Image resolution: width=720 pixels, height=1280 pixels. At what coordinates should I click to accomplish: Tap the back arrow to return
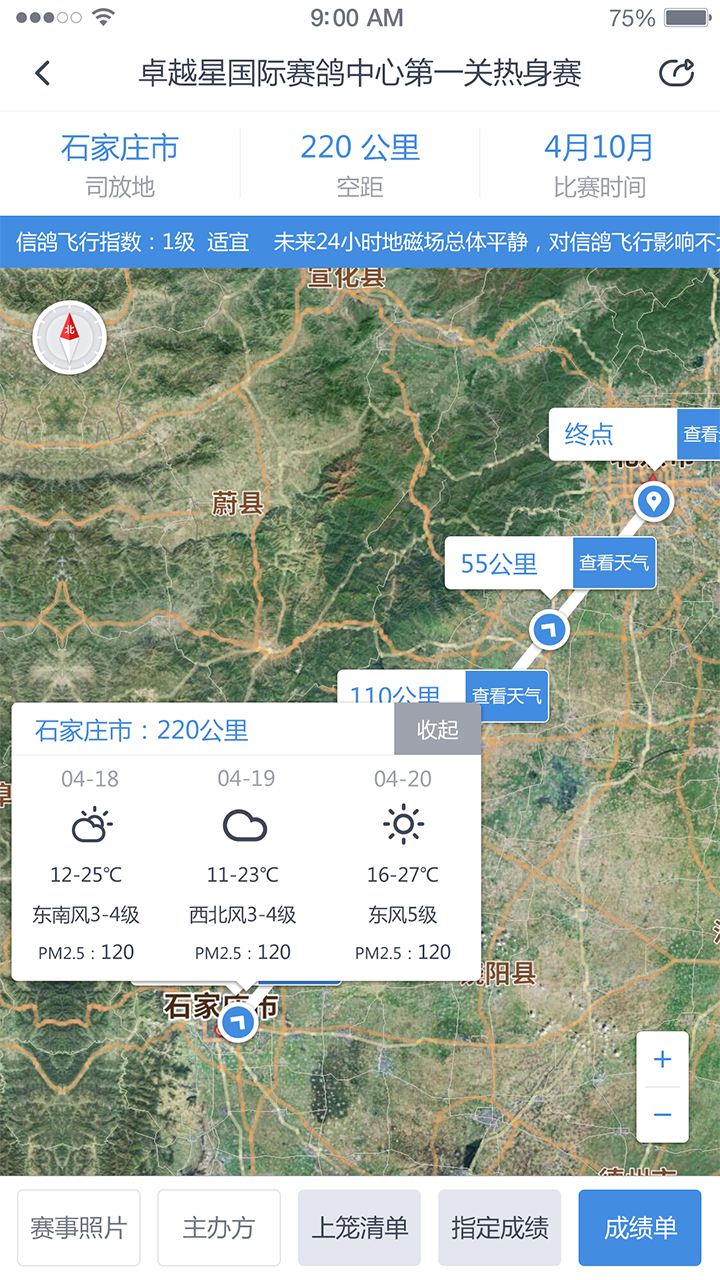coord(42,73)
